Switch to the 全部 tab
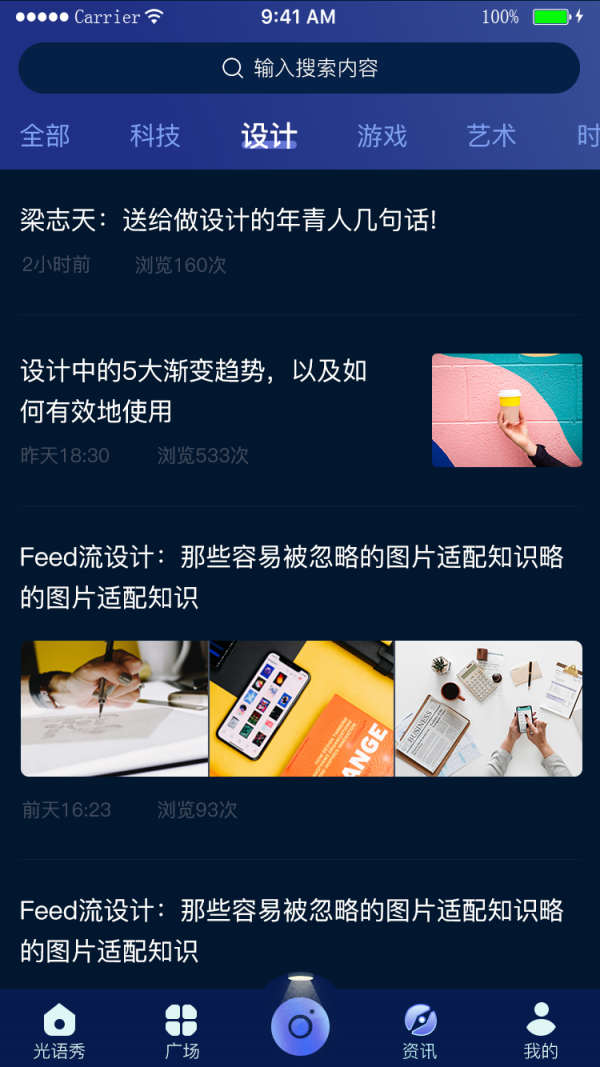This screenshot has height=1067, width=600. coord(45,135)
